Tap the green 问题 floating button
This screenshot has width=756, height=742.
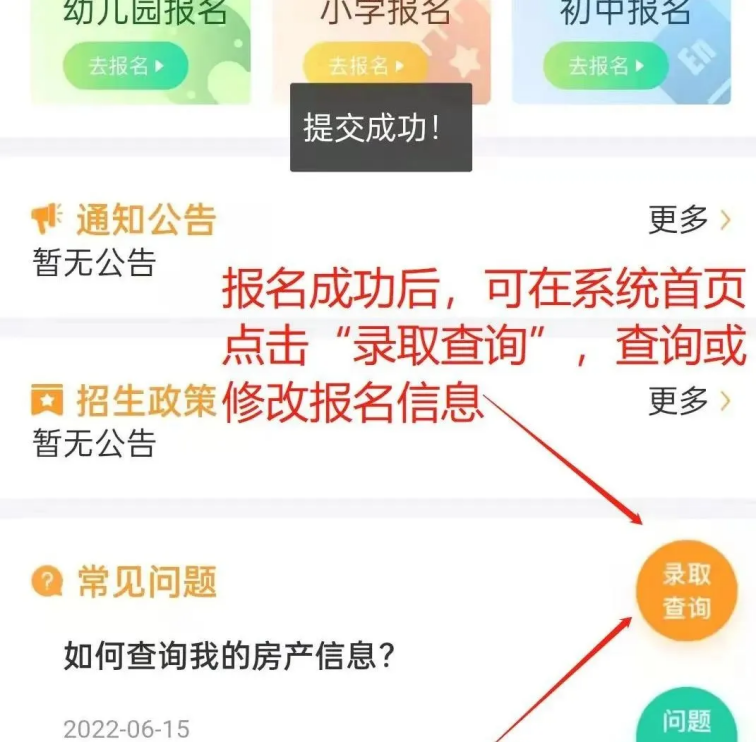[686, 720]
